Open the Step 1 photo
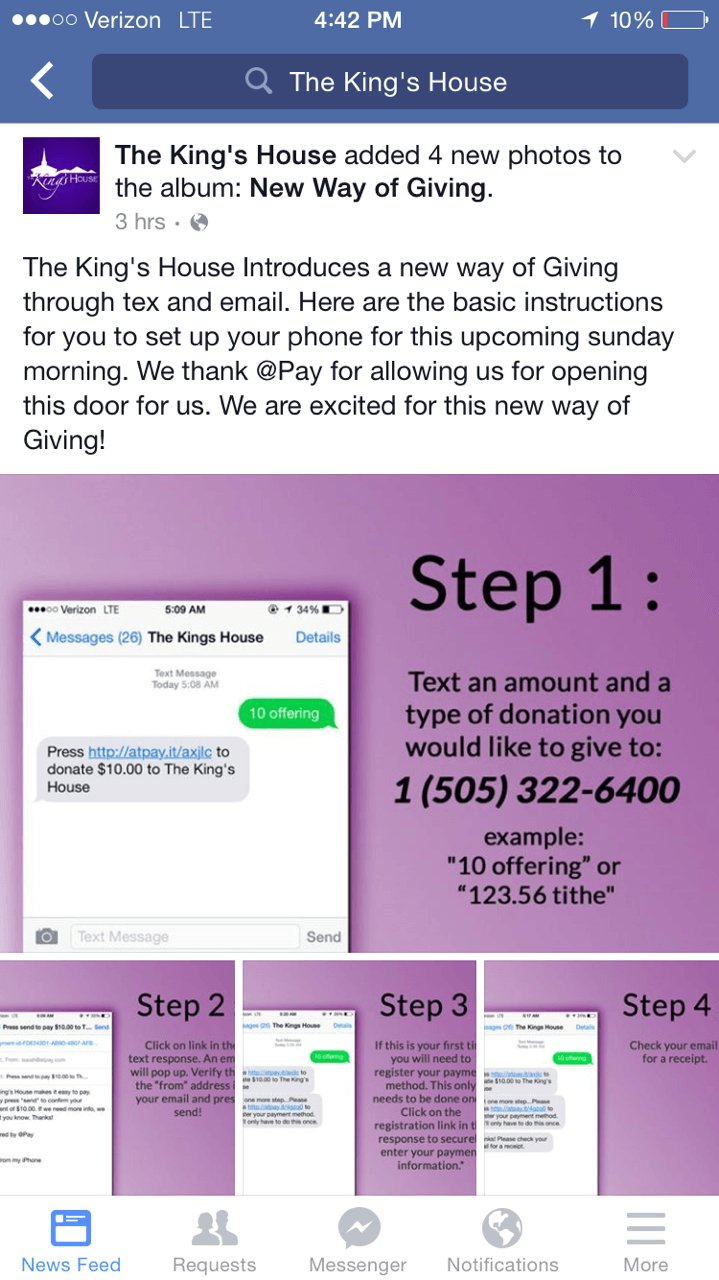719x1280 pixels. 359,713
